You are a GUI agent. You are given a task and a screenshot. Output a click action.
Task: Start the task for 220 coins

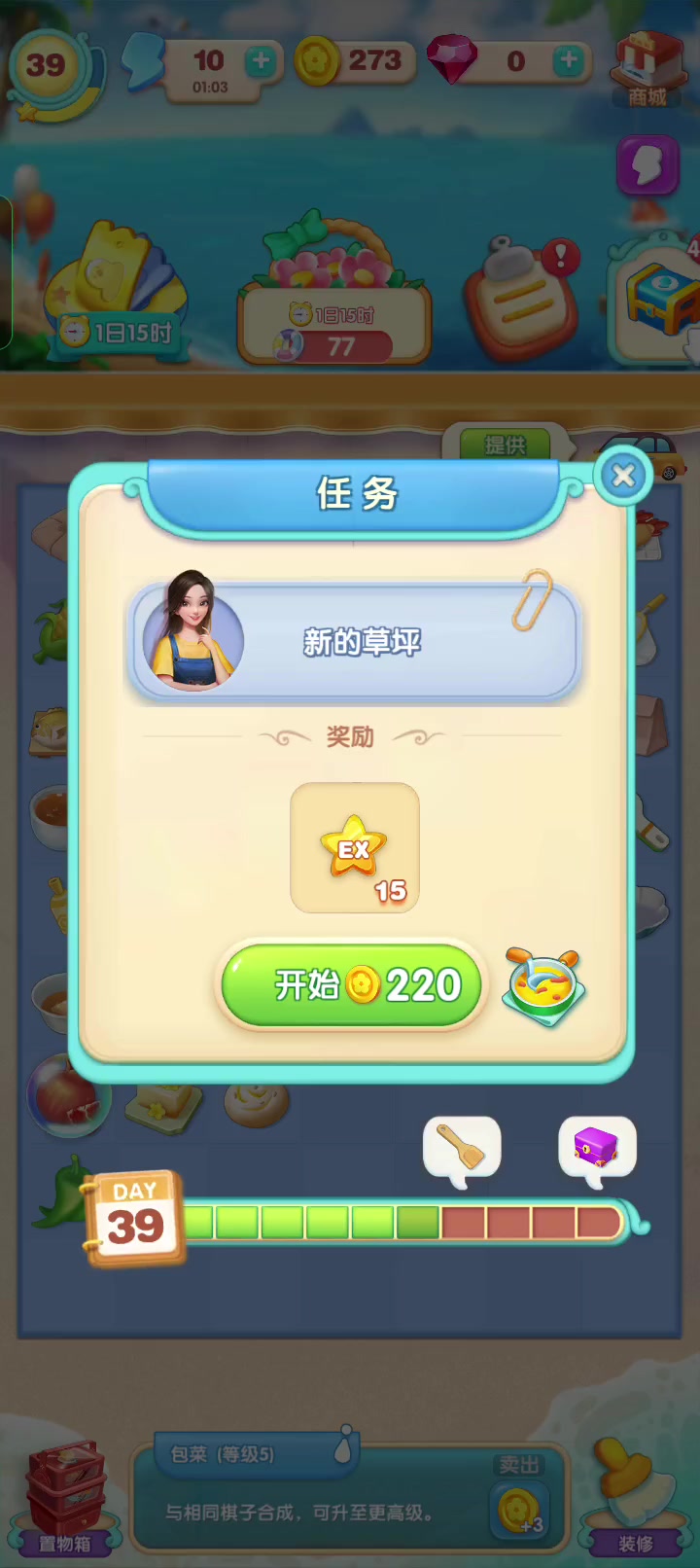[x=352, y=984]
